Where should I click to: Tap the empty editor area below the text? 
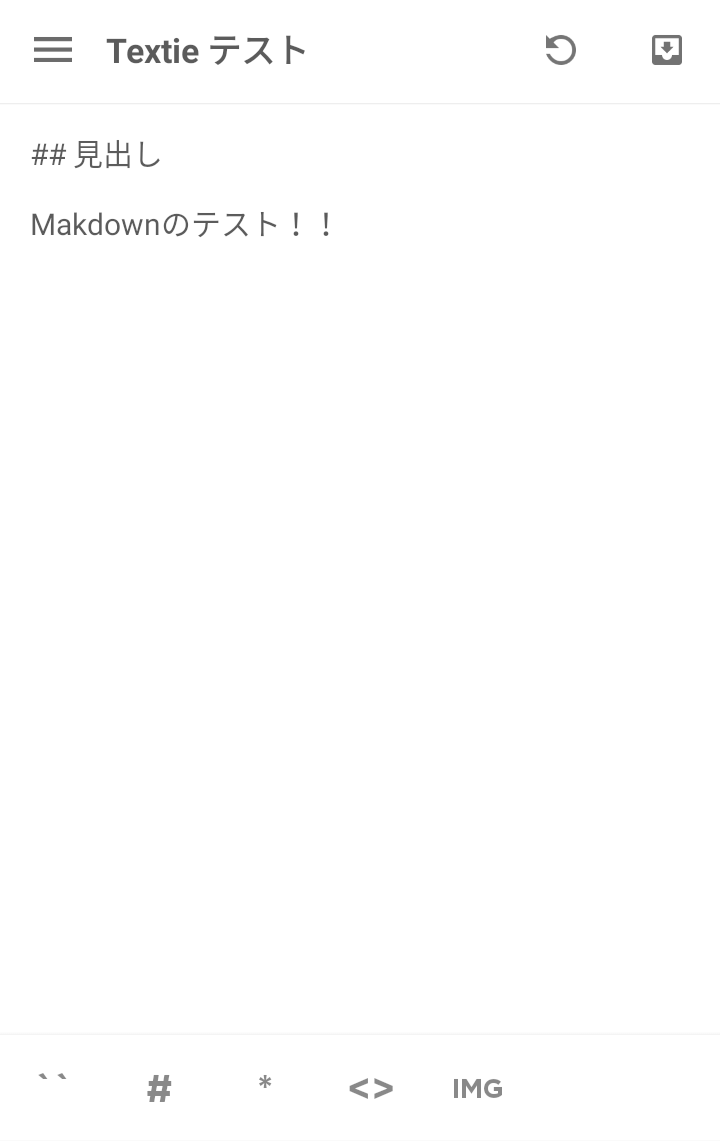(360, 600)
